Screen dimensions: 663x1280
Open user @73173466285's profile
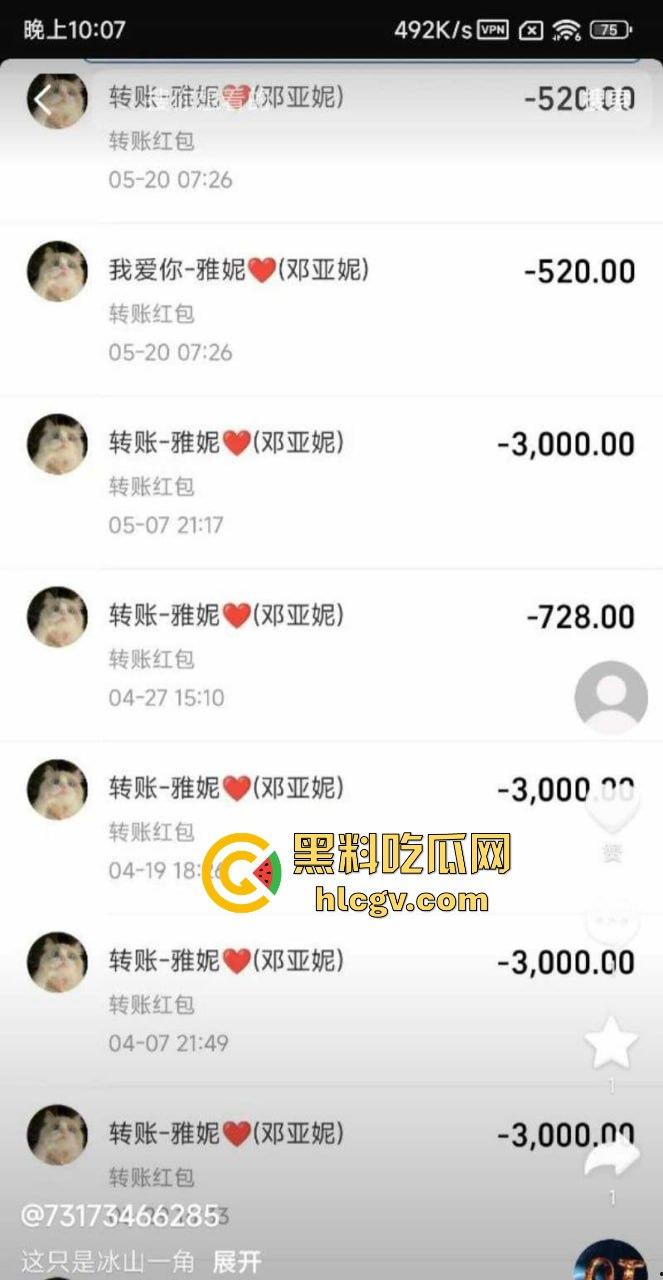pos(120,1216)
